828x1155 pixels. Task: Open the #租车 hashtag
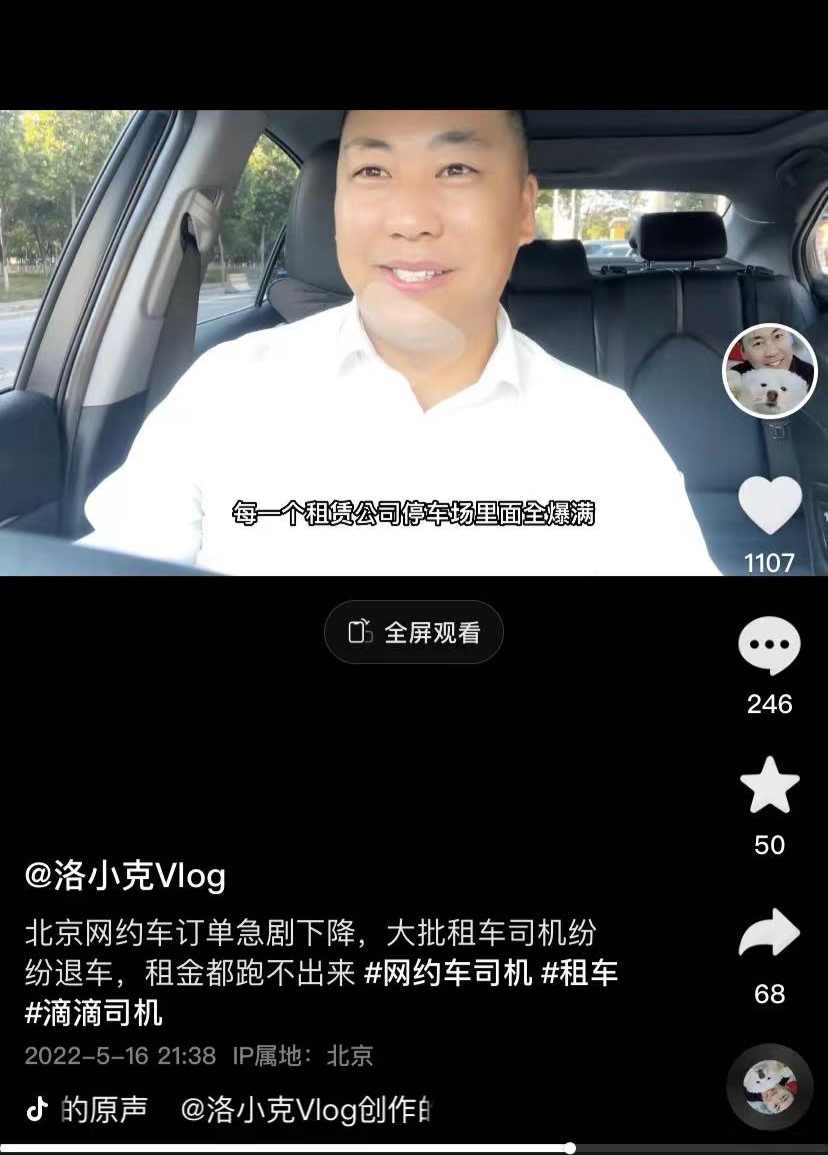(x=580, y=973)
